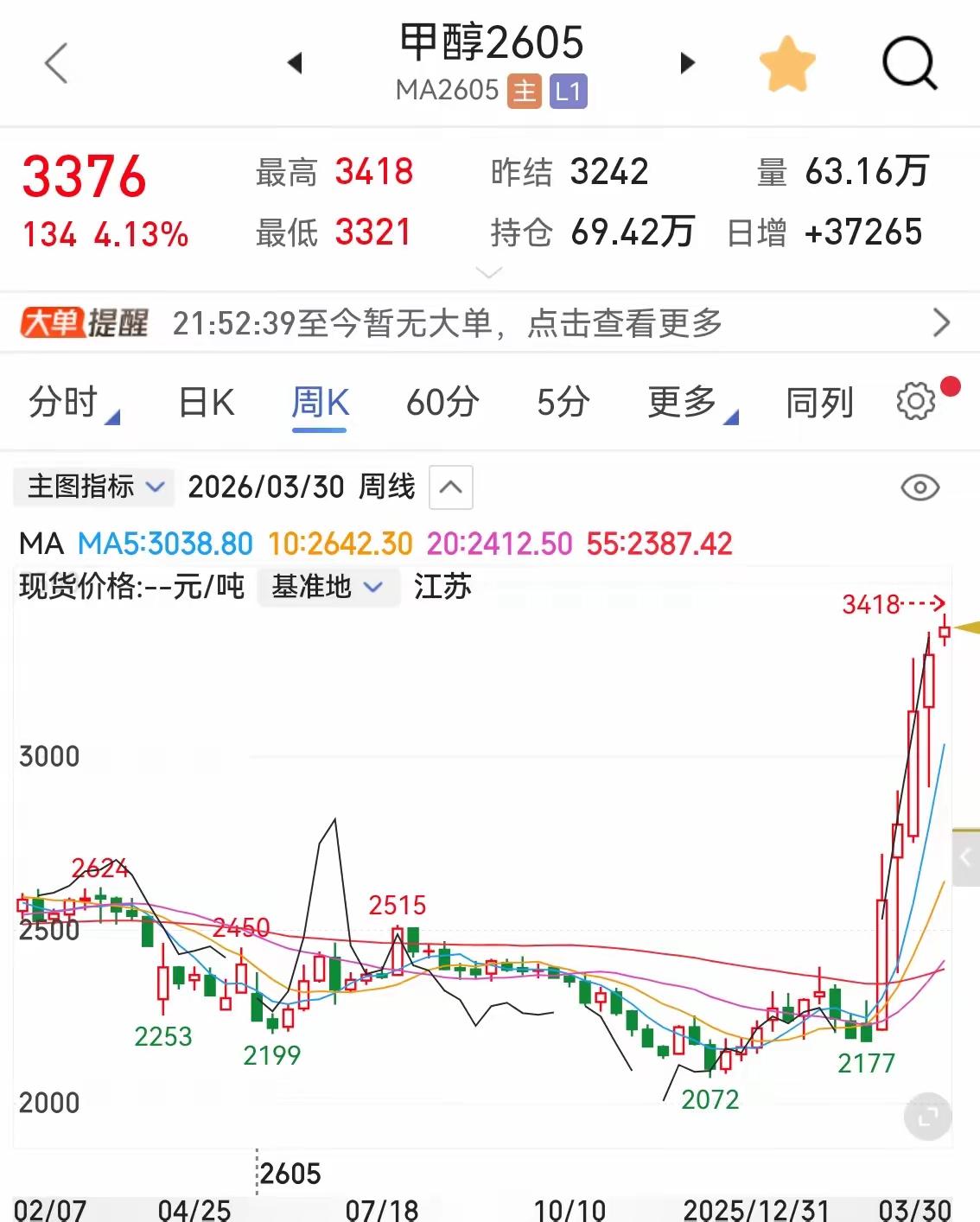Open 同列 side-by-side view
Image resolution: width=980 pixels, height=1222 pixels.
pyautogui.click(x=819, y=401)
